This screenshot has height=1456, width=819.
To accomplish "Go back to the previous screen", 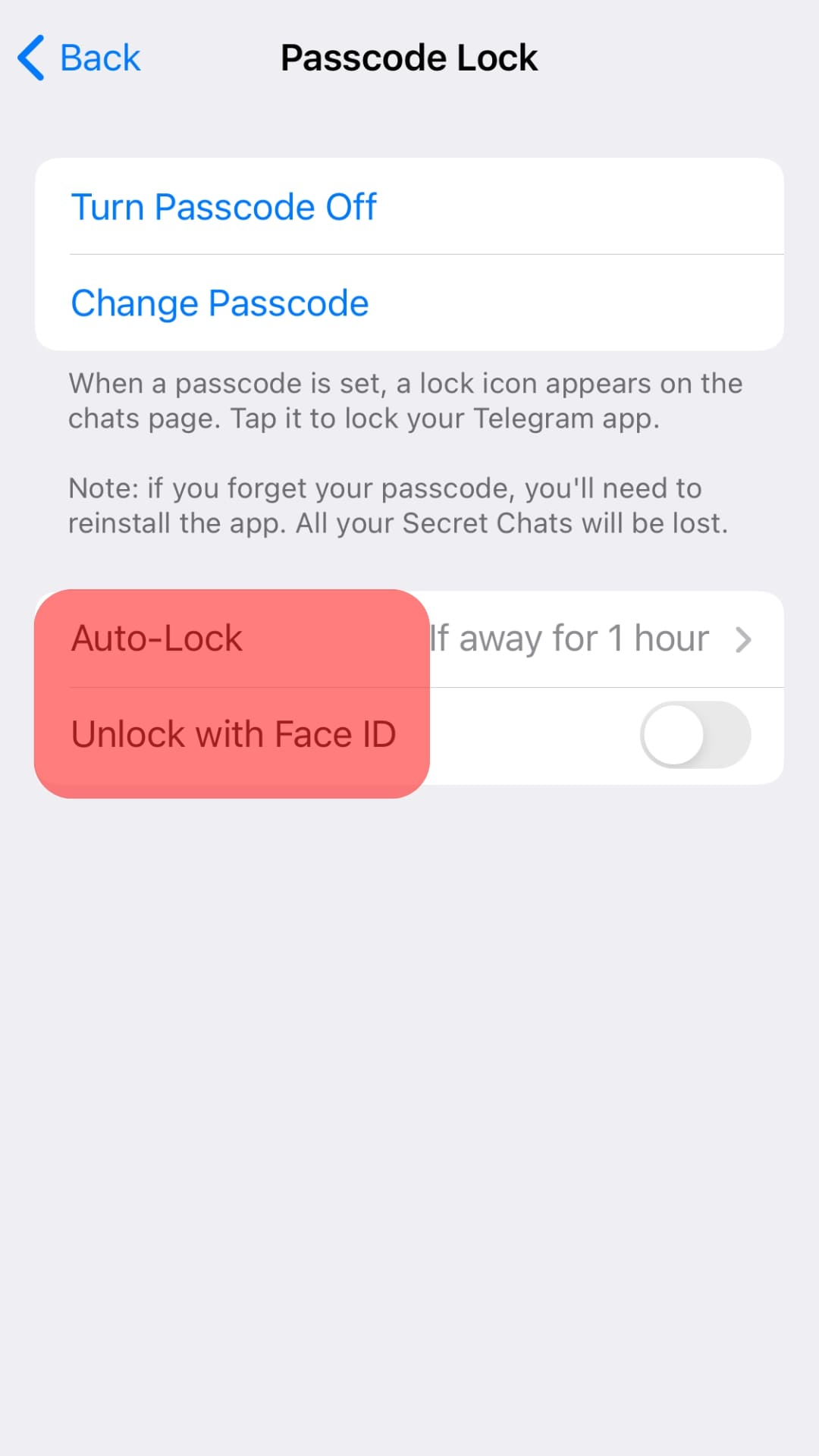I will point(80,58).
